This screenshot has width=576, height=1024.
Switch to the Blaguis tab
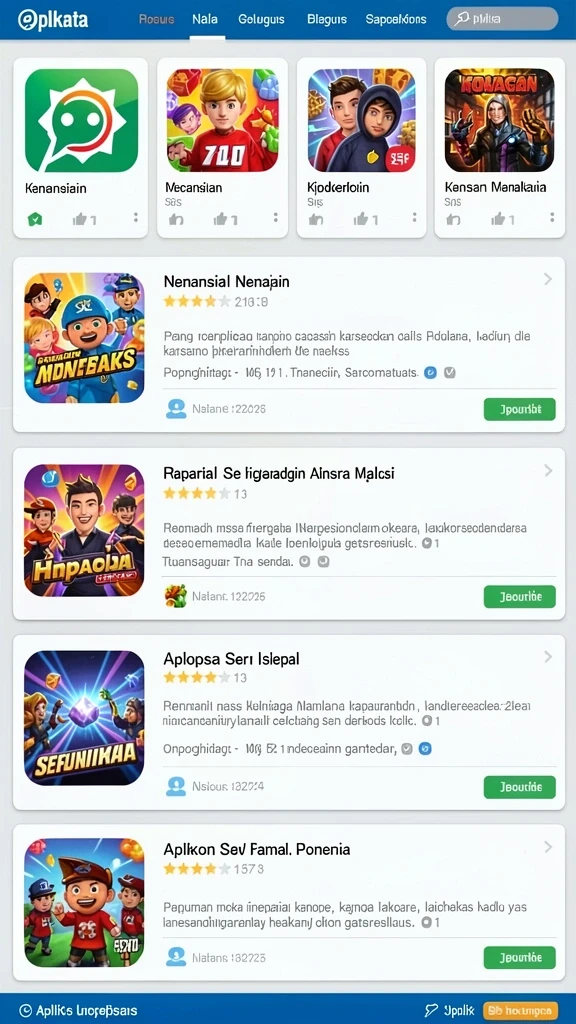327,19
